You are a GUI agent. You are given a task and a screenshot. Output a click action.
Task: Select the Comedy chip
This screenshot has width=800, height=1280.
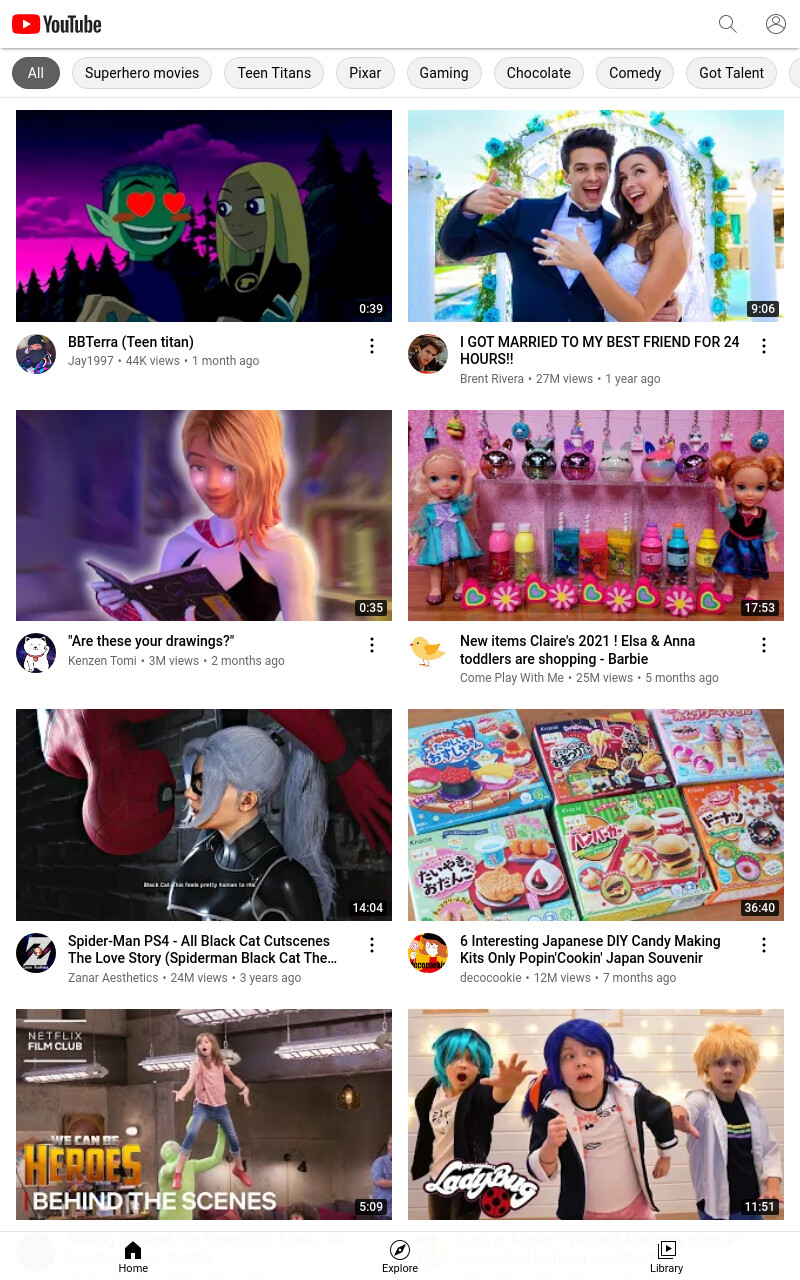[635, 73]
